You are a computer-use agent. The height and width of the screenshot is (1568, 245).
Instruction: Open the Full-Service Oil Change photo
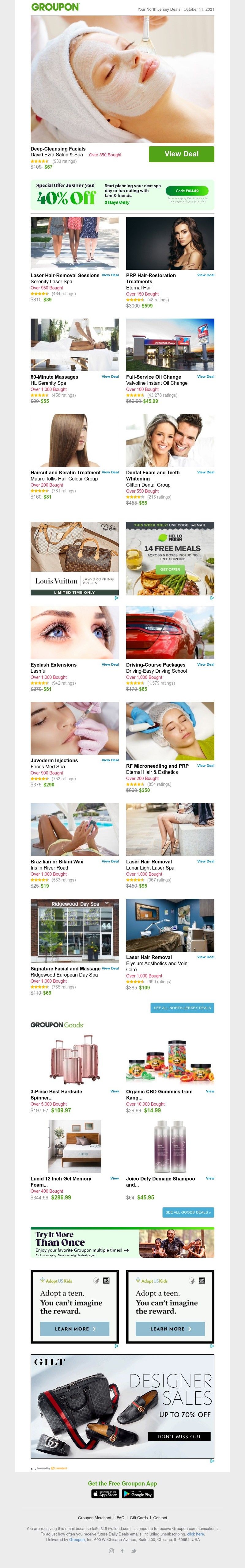pos(170,345)
